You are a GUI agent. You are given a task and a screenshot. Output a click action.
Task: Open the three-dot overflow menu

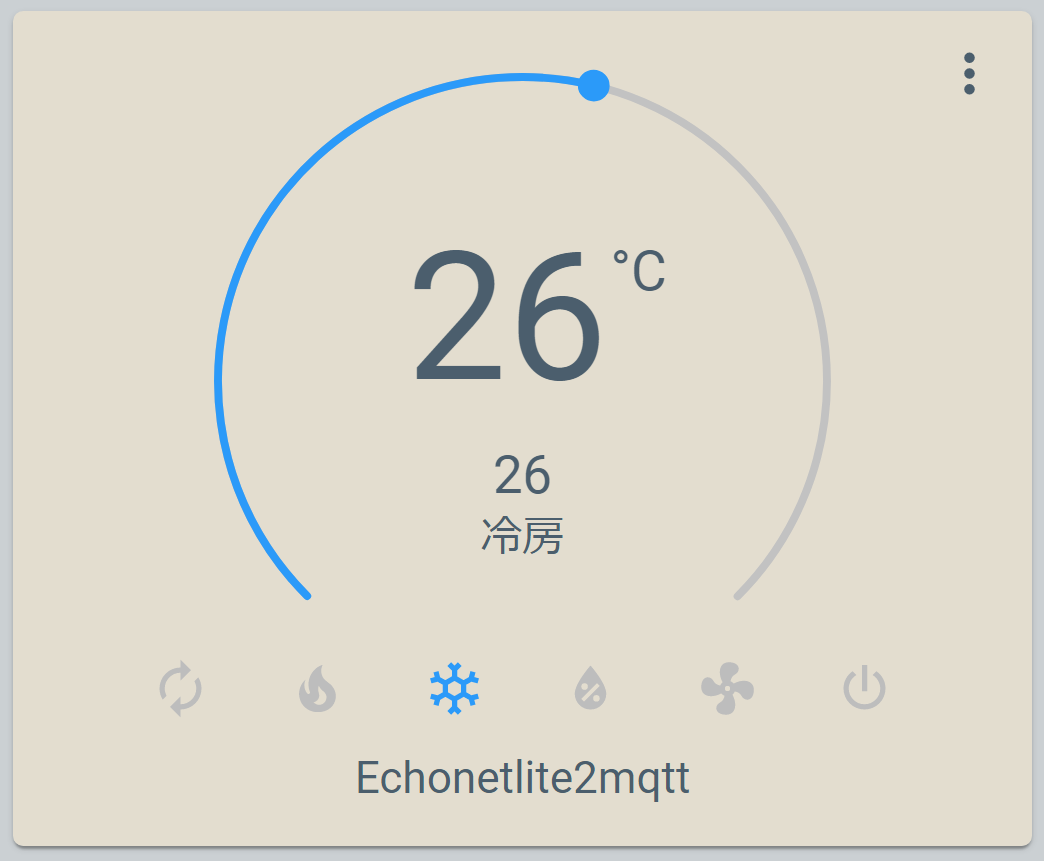coord(969,74)
